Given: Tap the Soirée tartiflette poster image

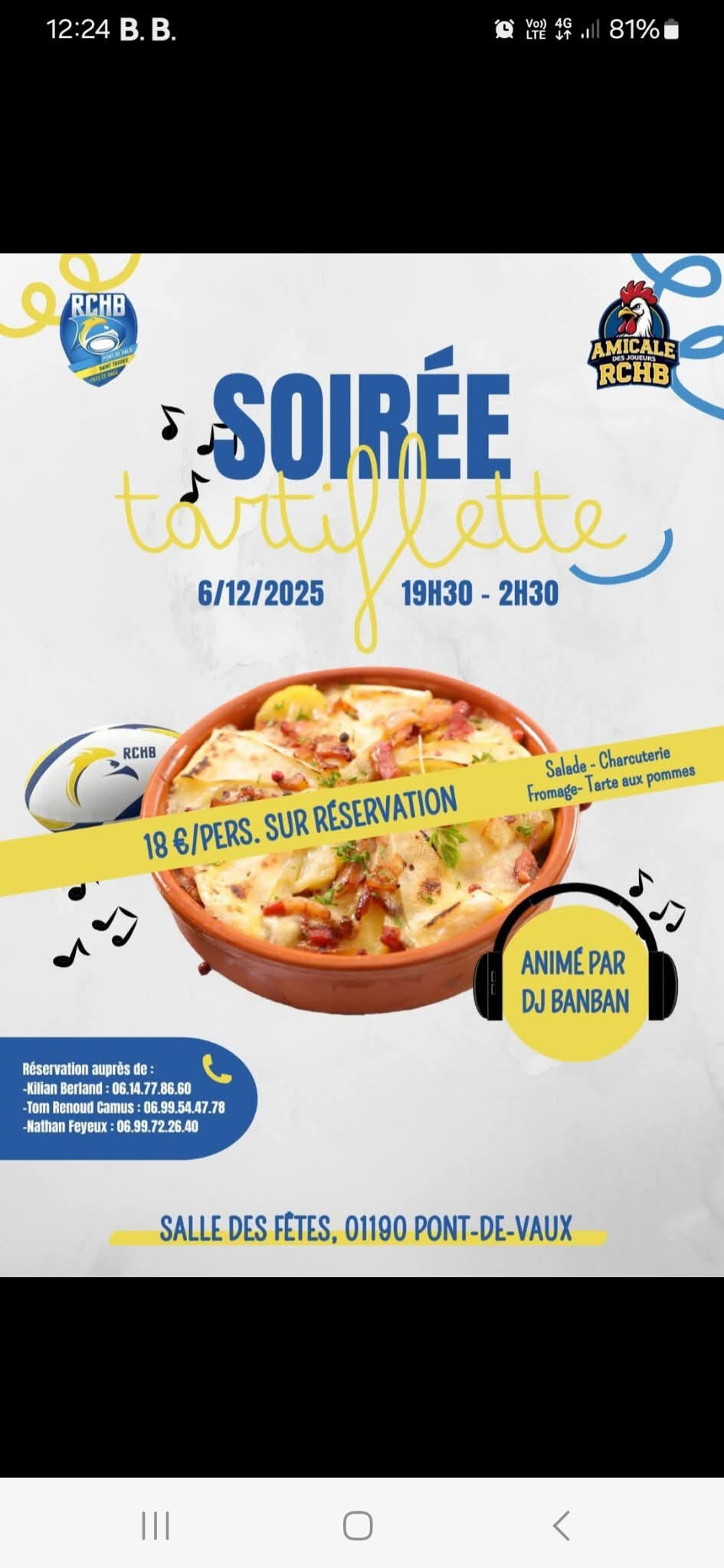Looking at the screenshot, I should pyautogui.click(x=362, y=764).
